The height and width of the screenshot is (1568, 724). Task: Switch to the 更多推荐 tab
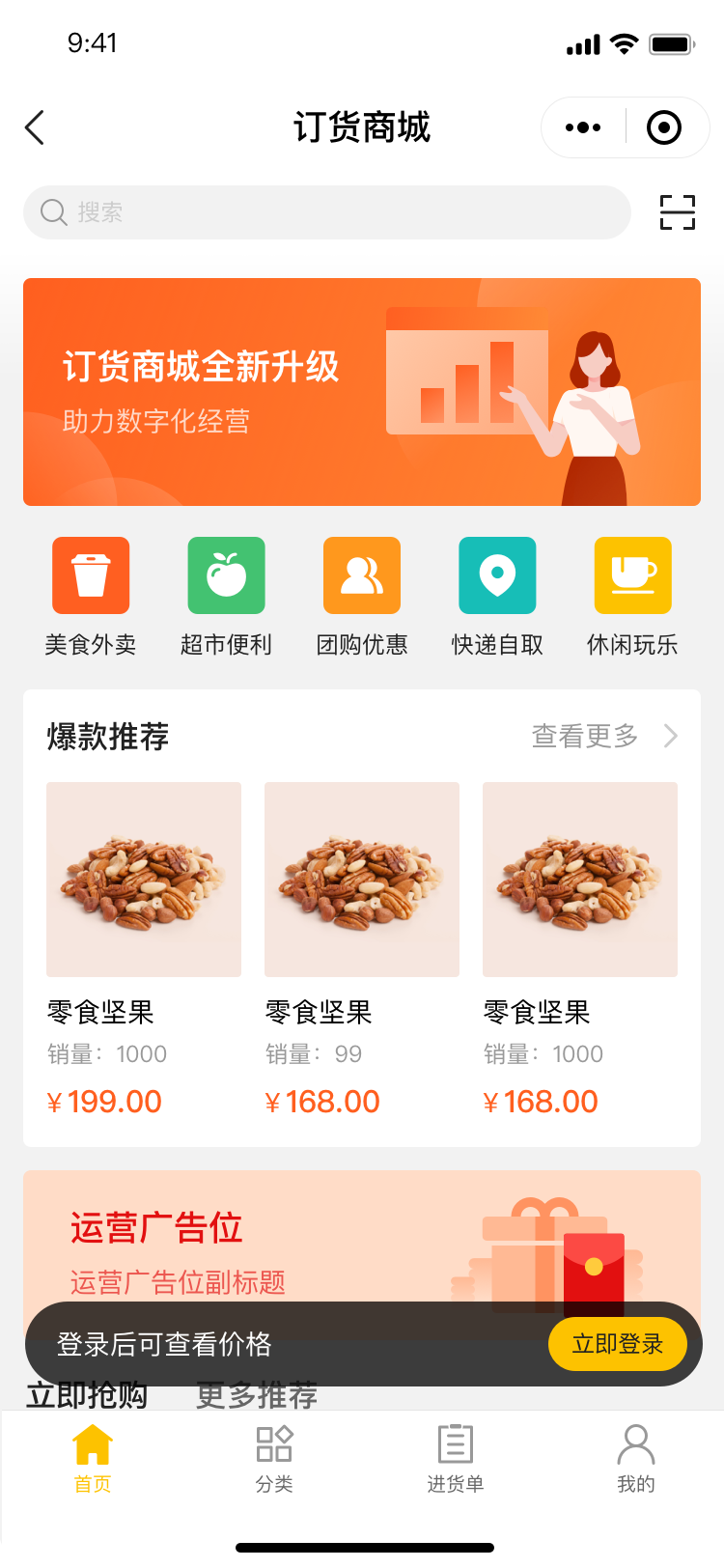click(254, 1394)
